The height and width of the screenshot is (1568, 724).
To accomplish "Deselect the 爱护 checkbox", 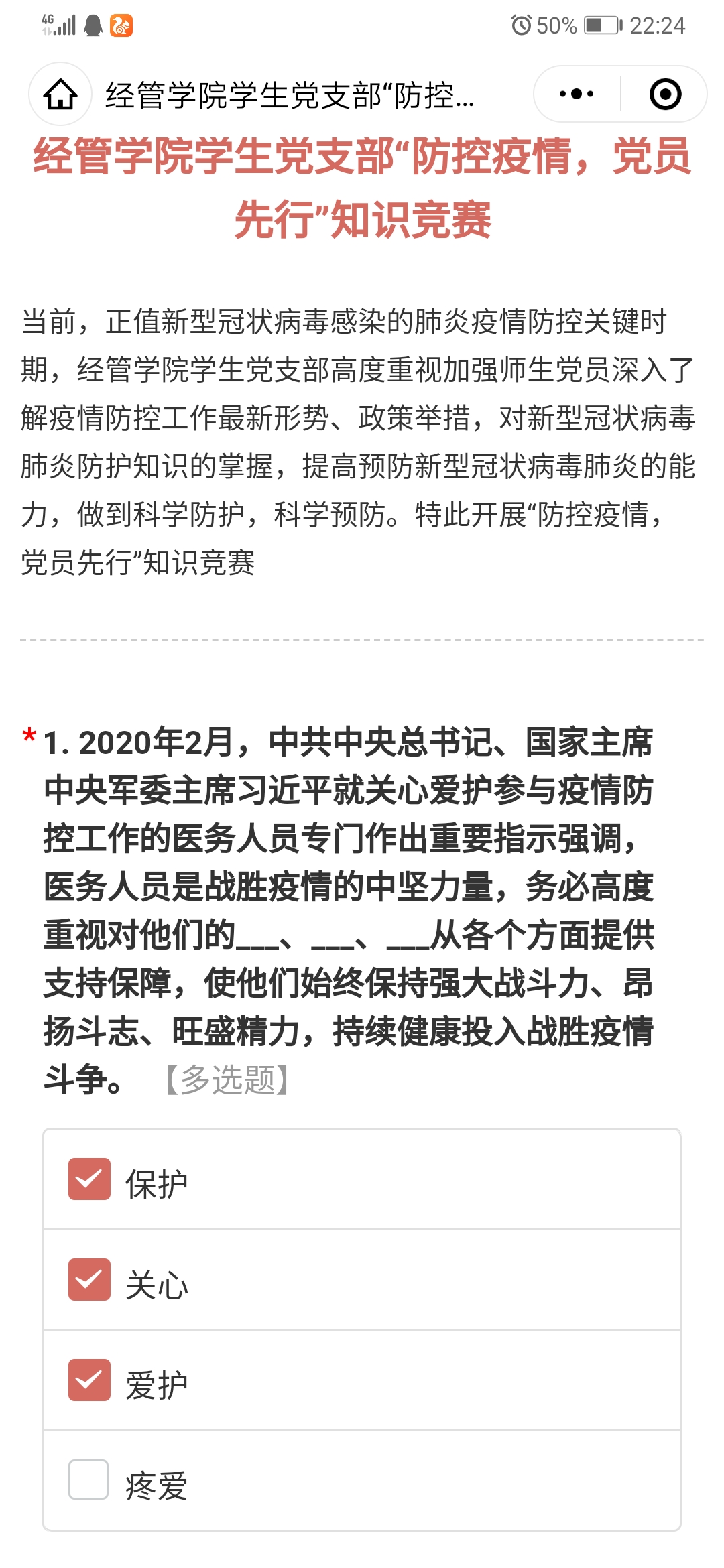I will point(89,1380).
